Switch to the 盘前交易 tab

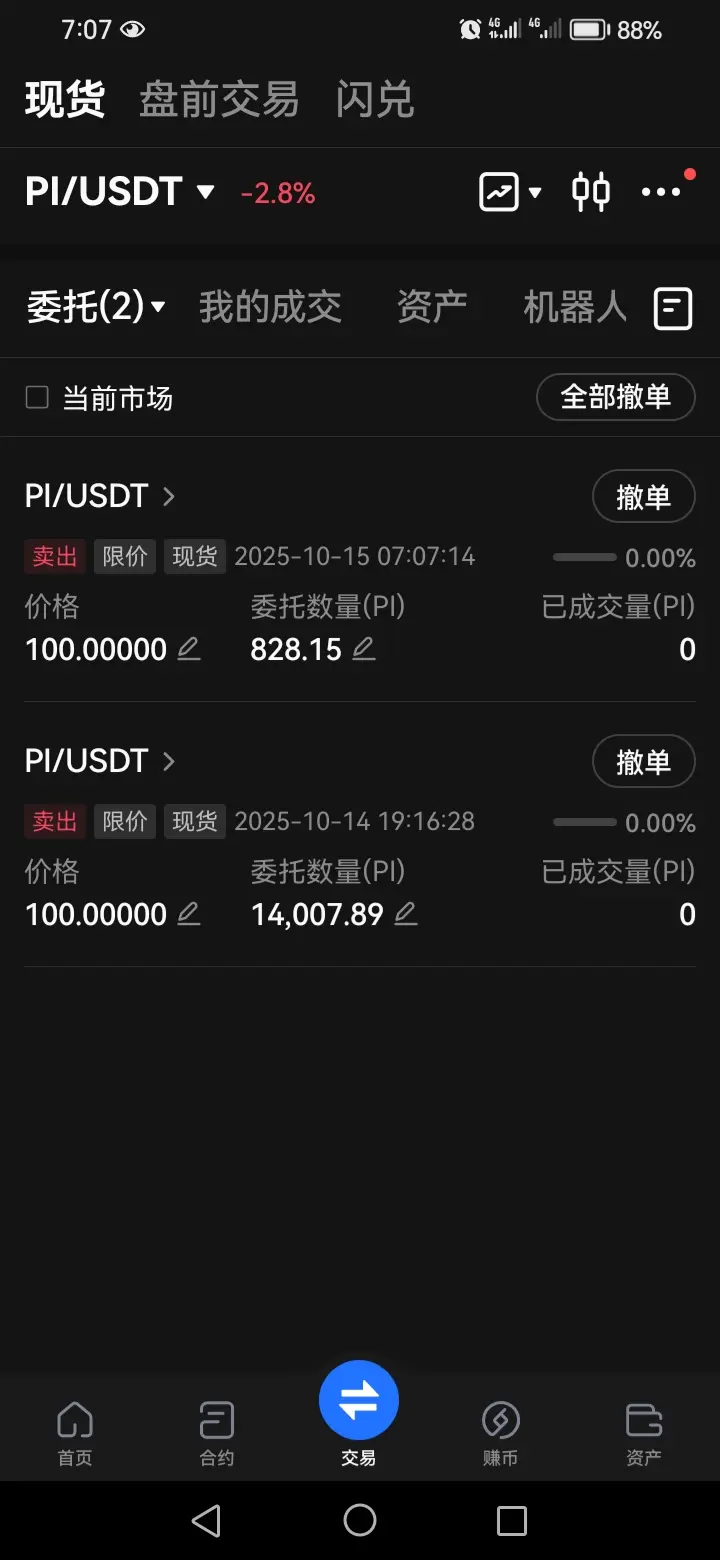[219, 100]
